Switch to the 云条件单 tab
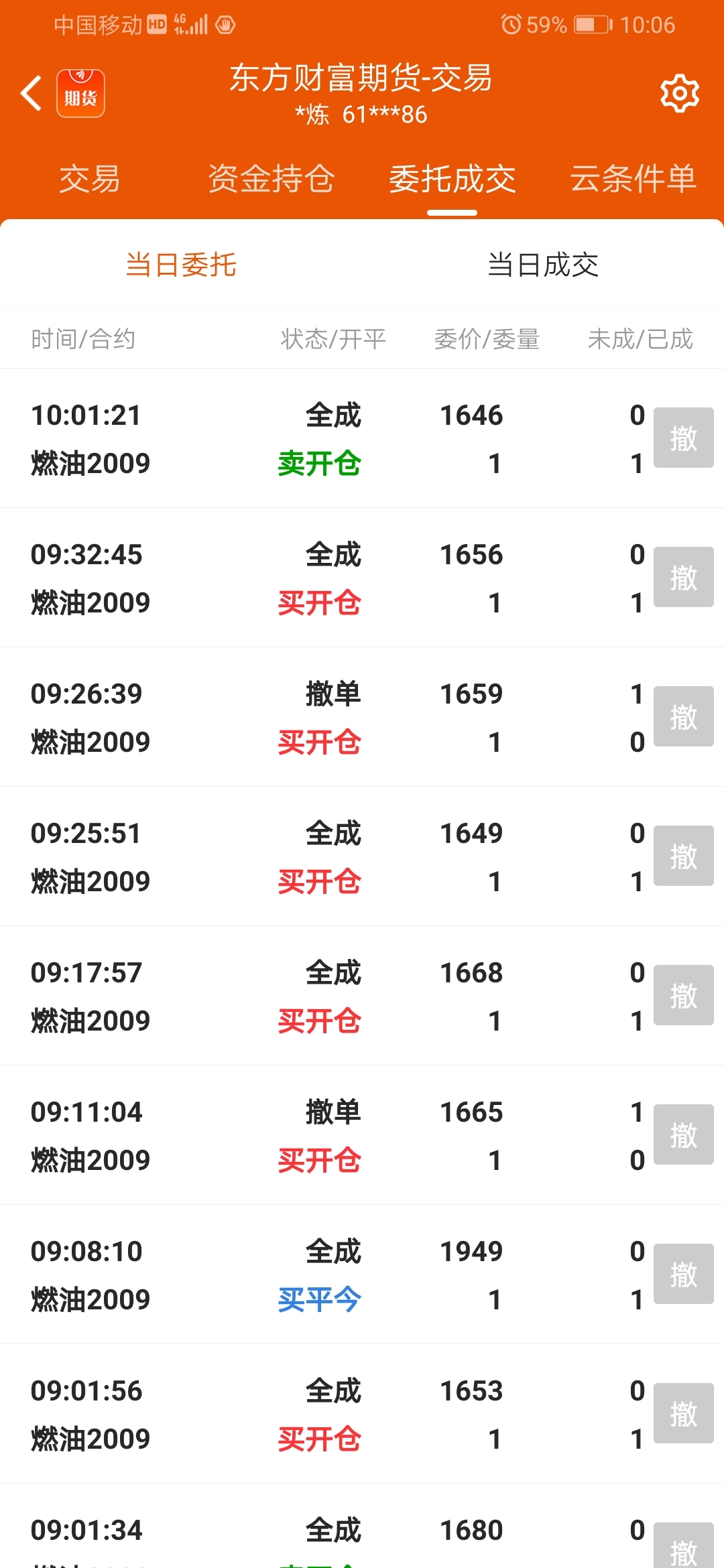Screen dimensions: 724x1568 pyautogui.click(x=633, y=179)
